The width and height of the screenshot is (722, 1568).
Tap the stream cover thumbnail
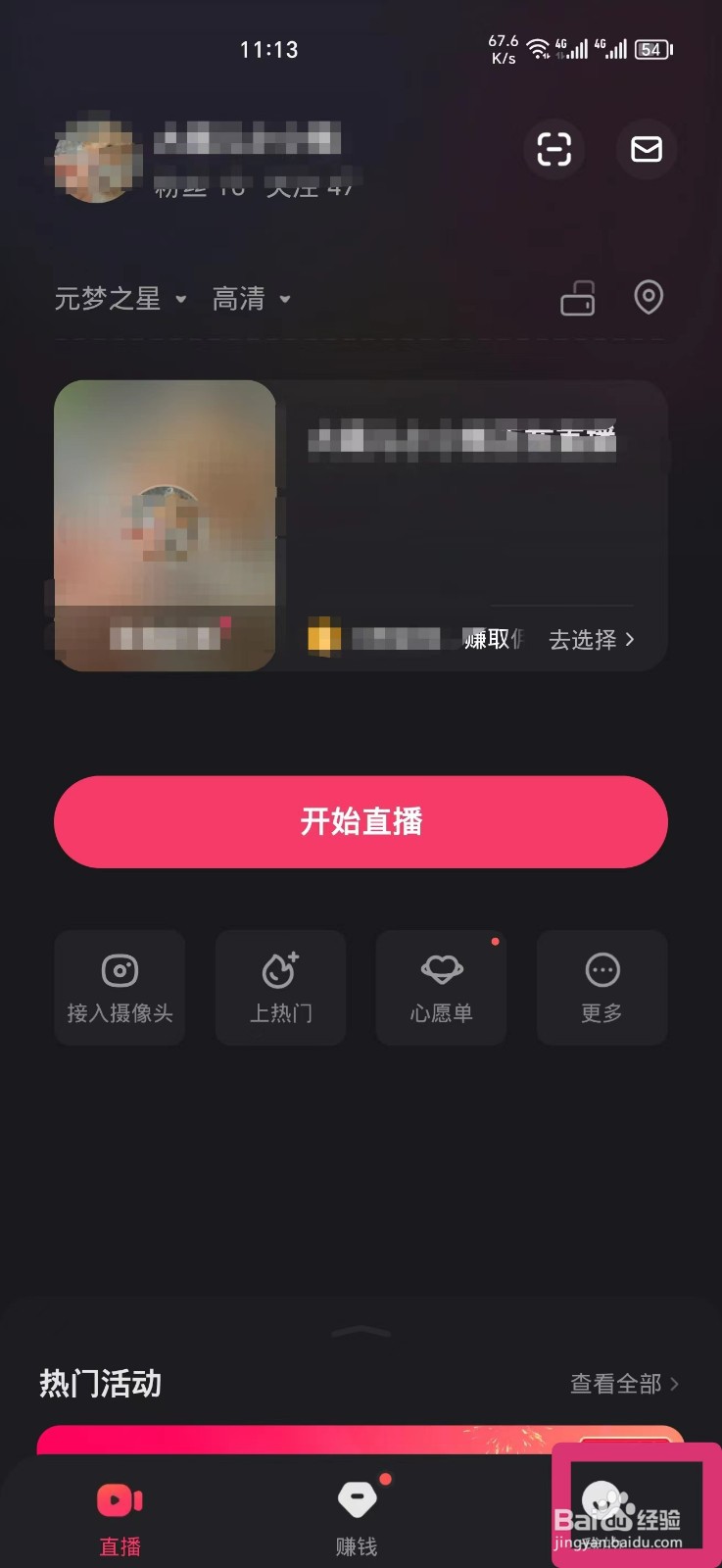[165, 526]
